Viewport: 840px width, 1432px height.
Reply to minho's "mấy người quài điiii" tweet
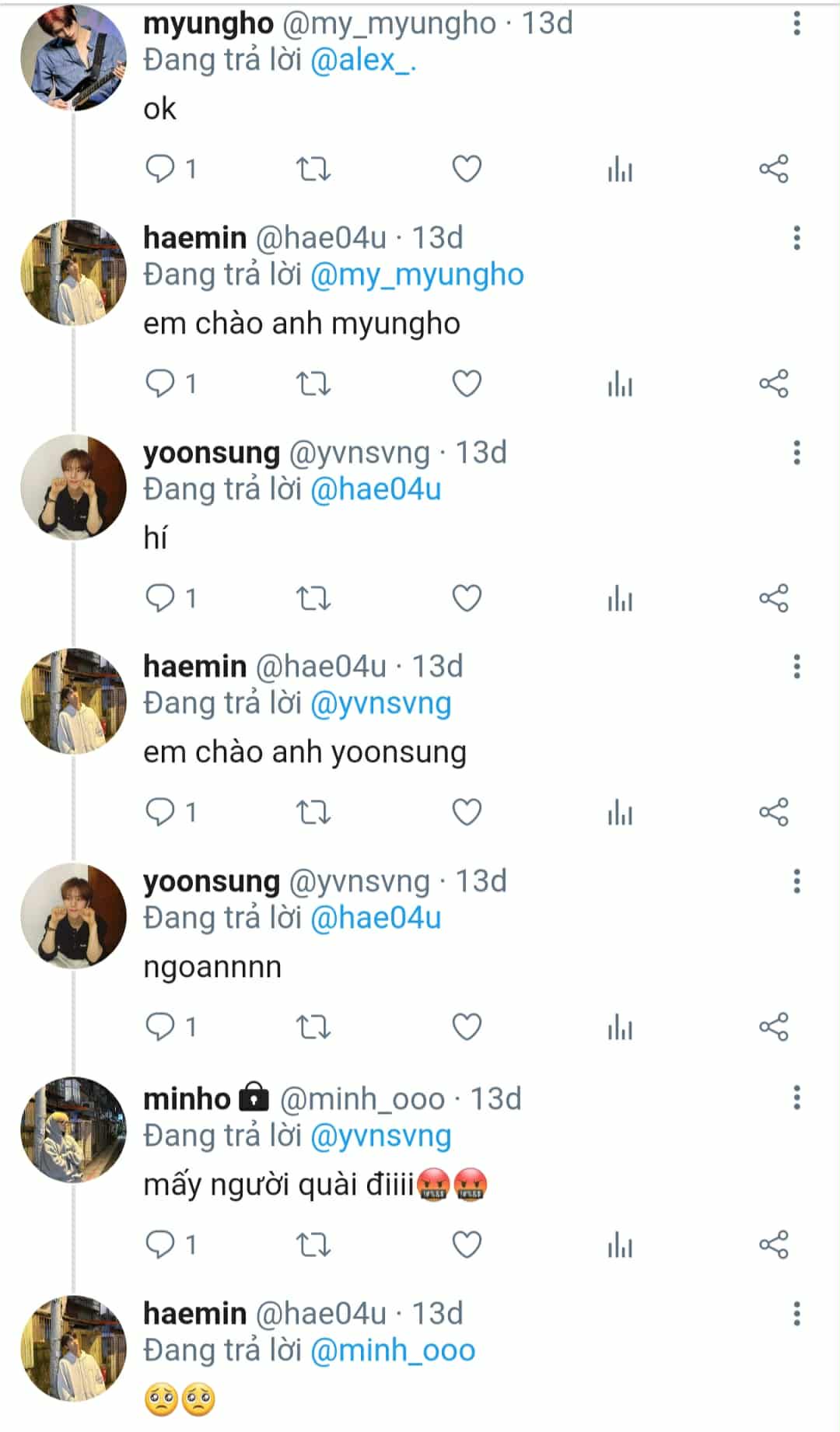tap(161, 1245)
